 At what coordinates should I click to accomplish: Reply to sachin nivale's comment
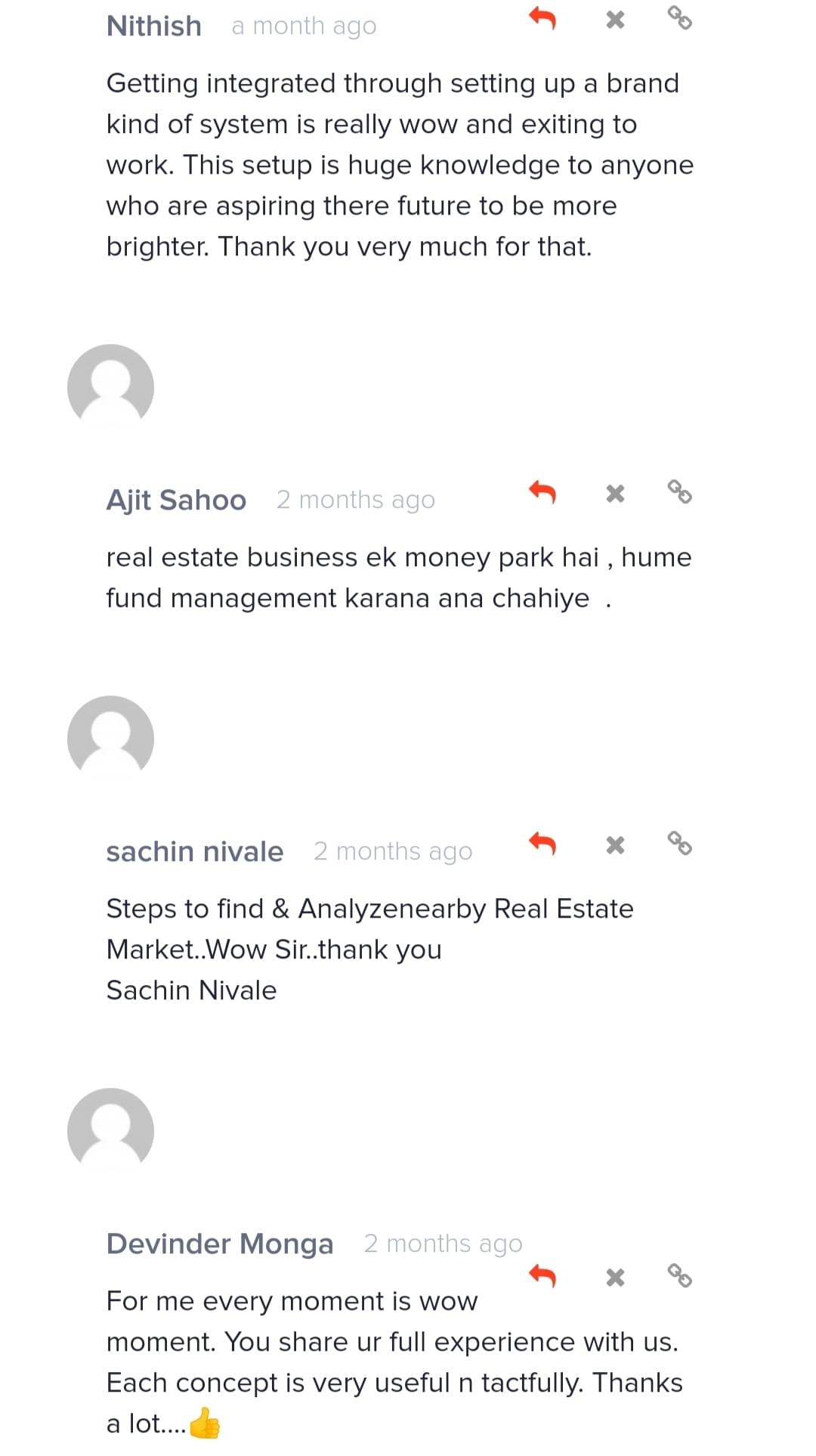click(542, 843)
